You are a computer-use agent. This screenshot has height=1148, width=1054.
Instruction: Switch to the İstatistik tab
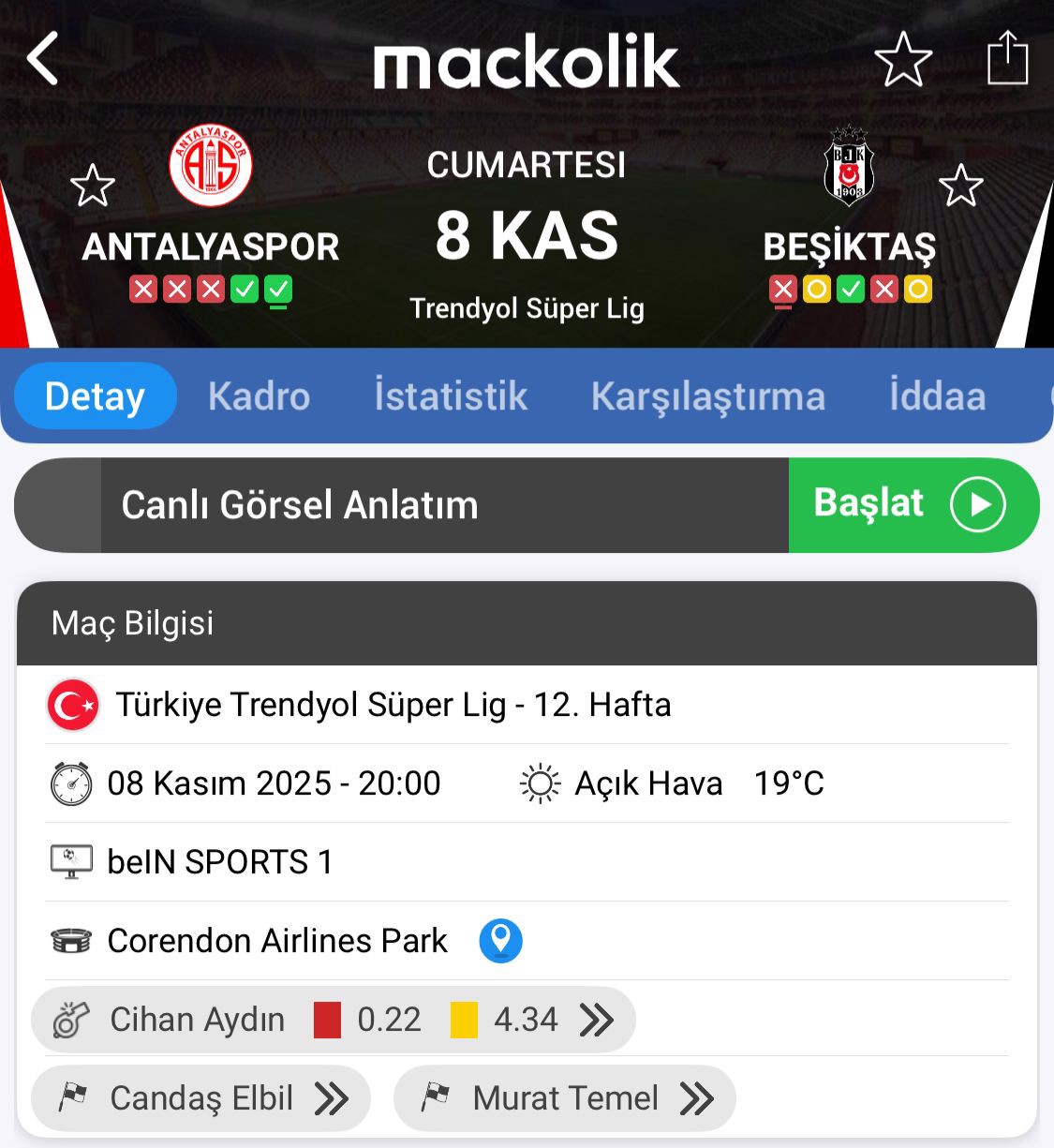point(451,396)
